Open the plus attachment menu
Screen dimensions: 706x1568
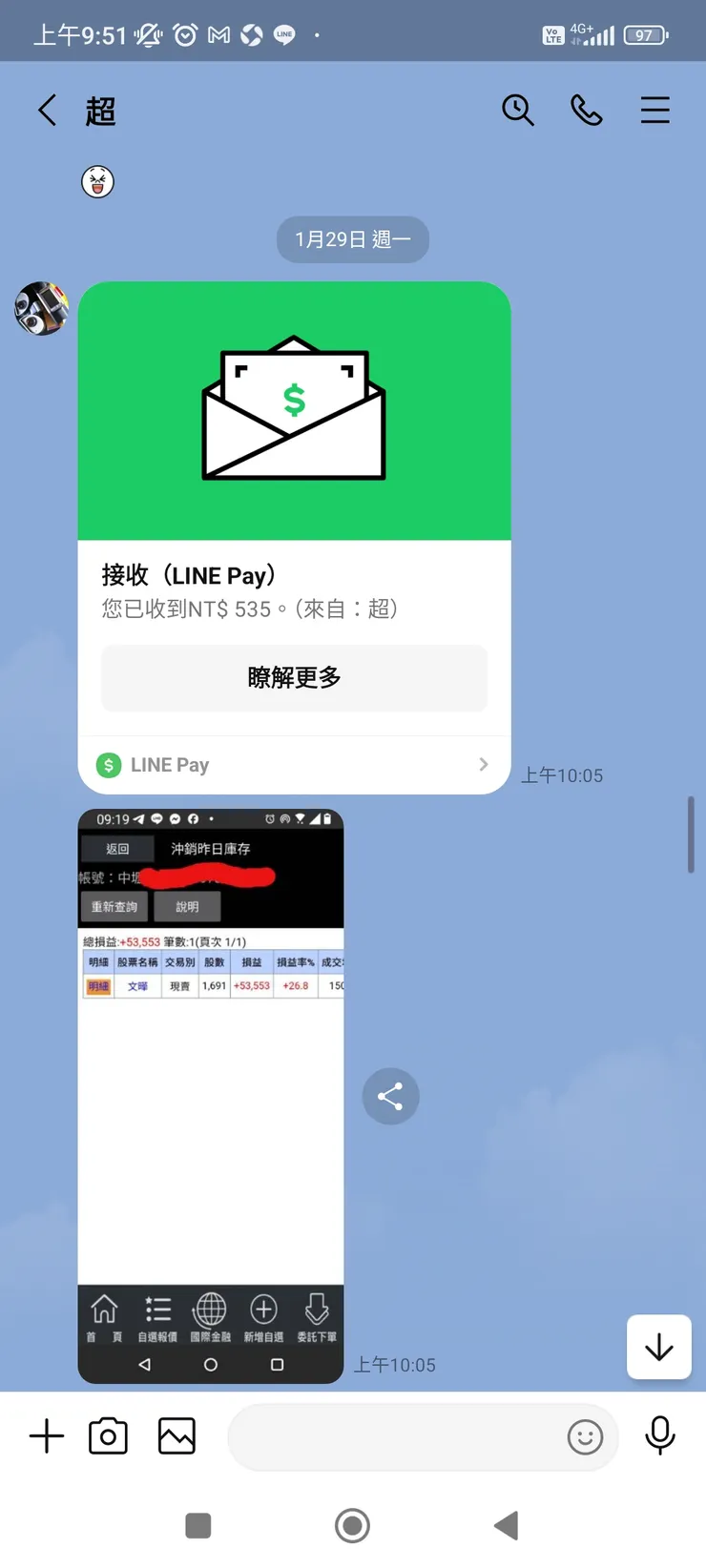(x=47, y=1436)
